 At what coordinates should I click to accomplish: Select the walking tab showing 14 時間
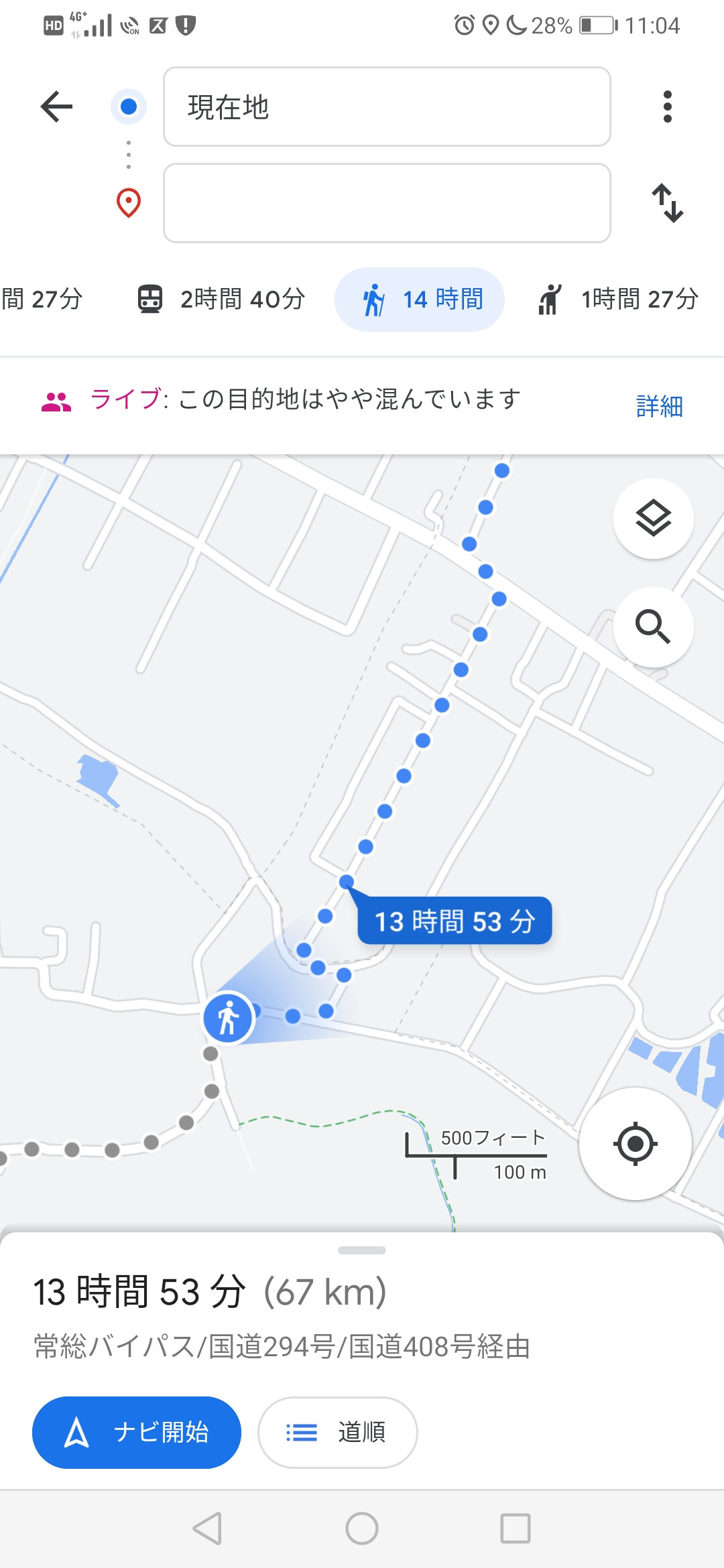(420, 299)
